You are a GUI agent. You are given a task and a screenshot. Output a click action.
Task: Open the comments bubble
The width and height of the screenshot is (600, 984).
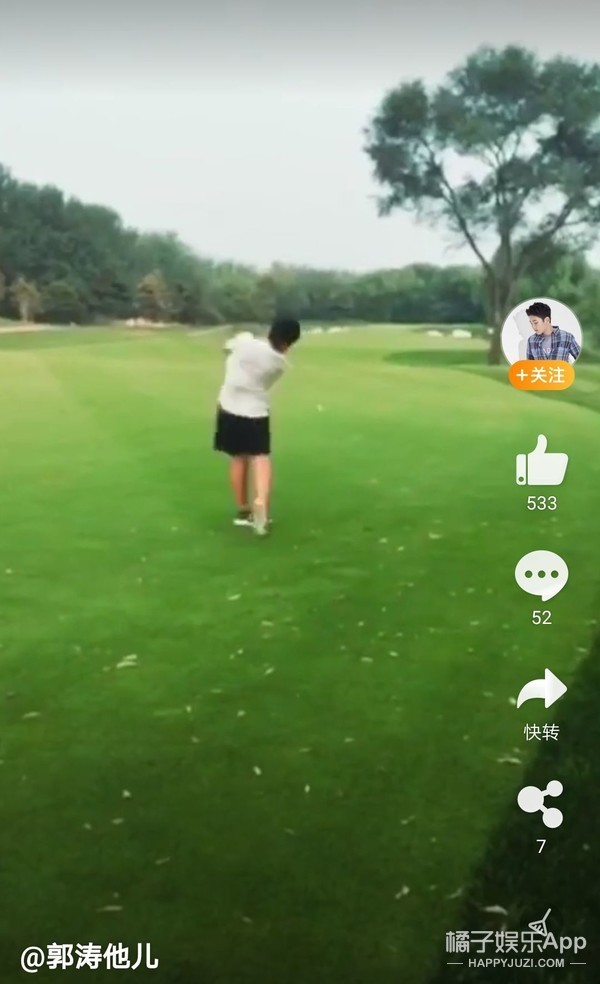point(541,576)
